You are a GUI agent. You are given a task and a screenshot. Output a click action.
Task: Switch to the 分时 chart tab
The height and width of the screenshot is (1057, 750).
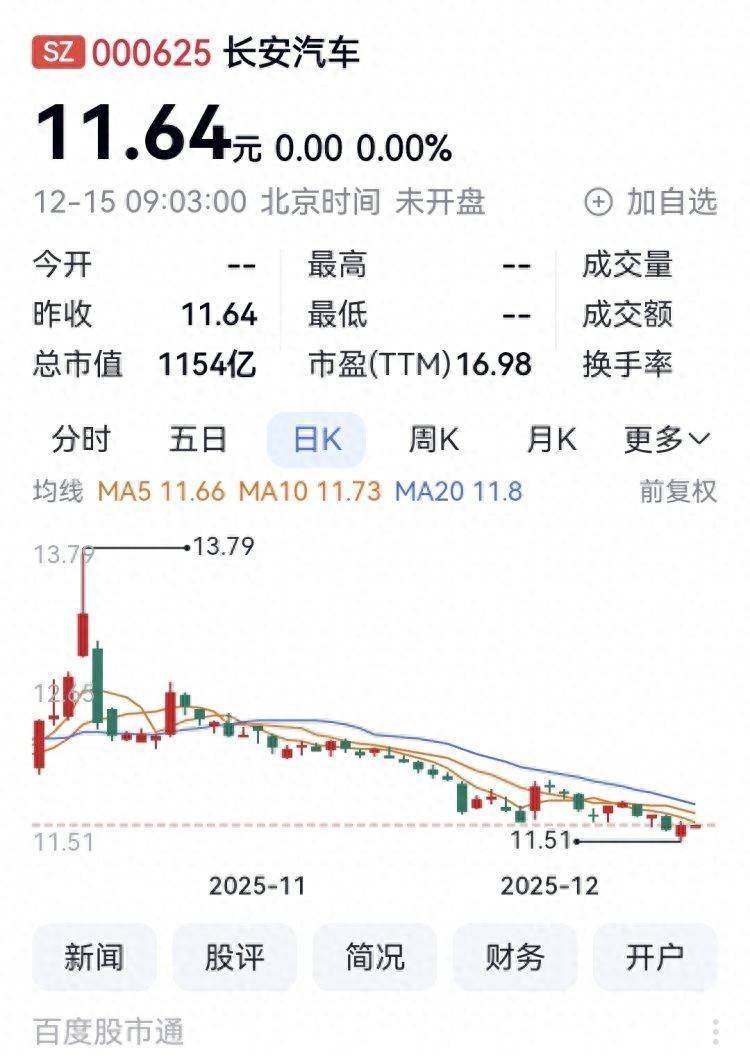coord(81,439)
